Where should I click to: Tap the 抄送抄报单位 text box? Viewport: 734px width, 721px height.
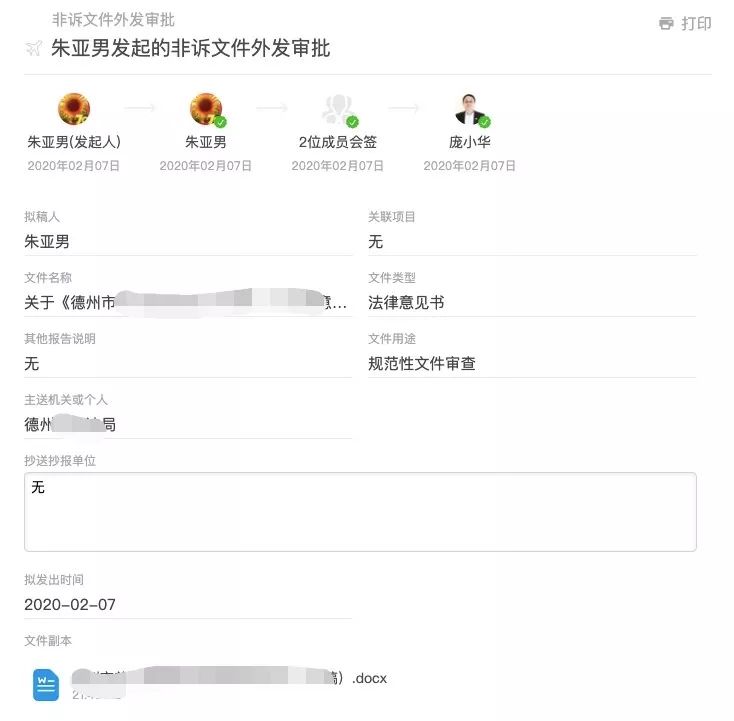coord(360,512)
